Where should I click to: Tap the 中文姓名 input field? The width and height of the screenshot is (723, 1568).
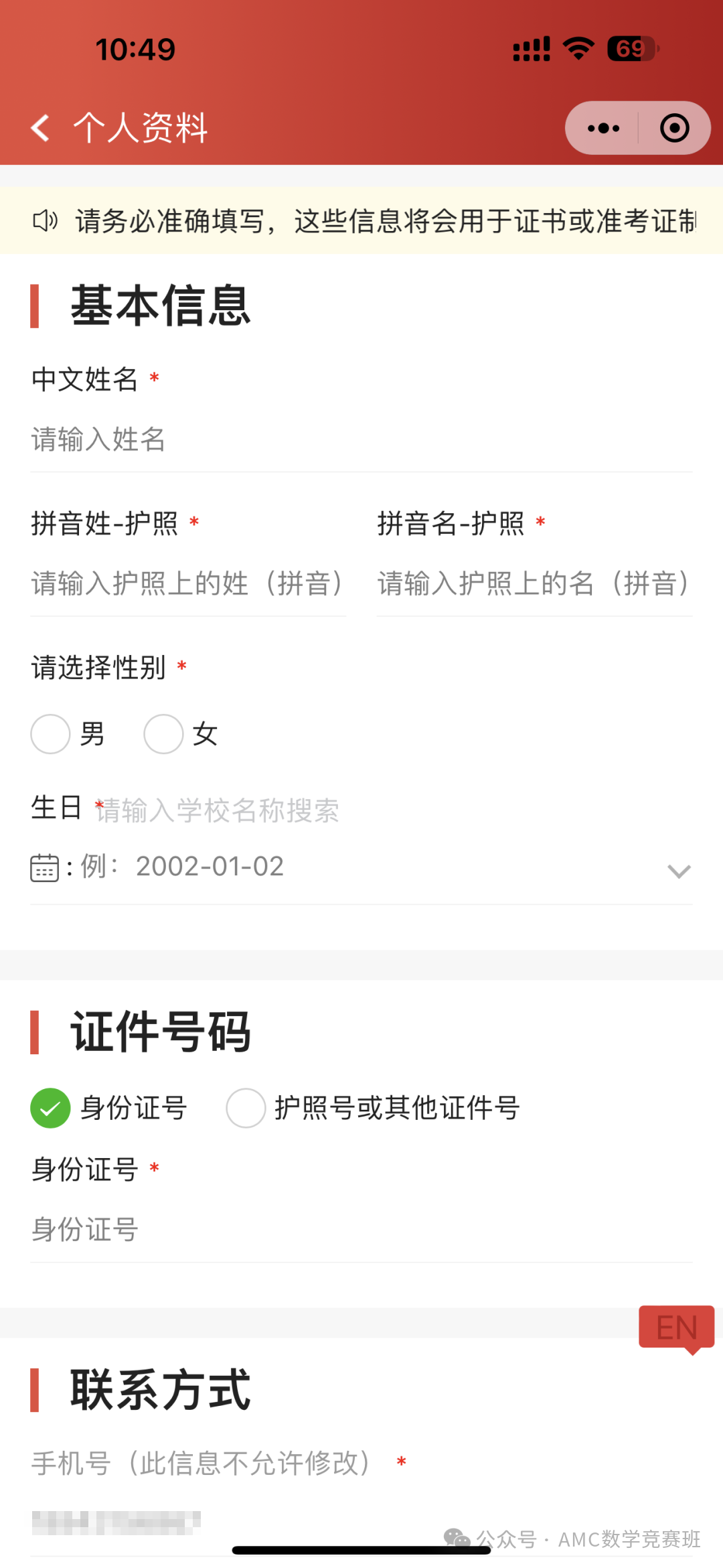pos(361,440)
